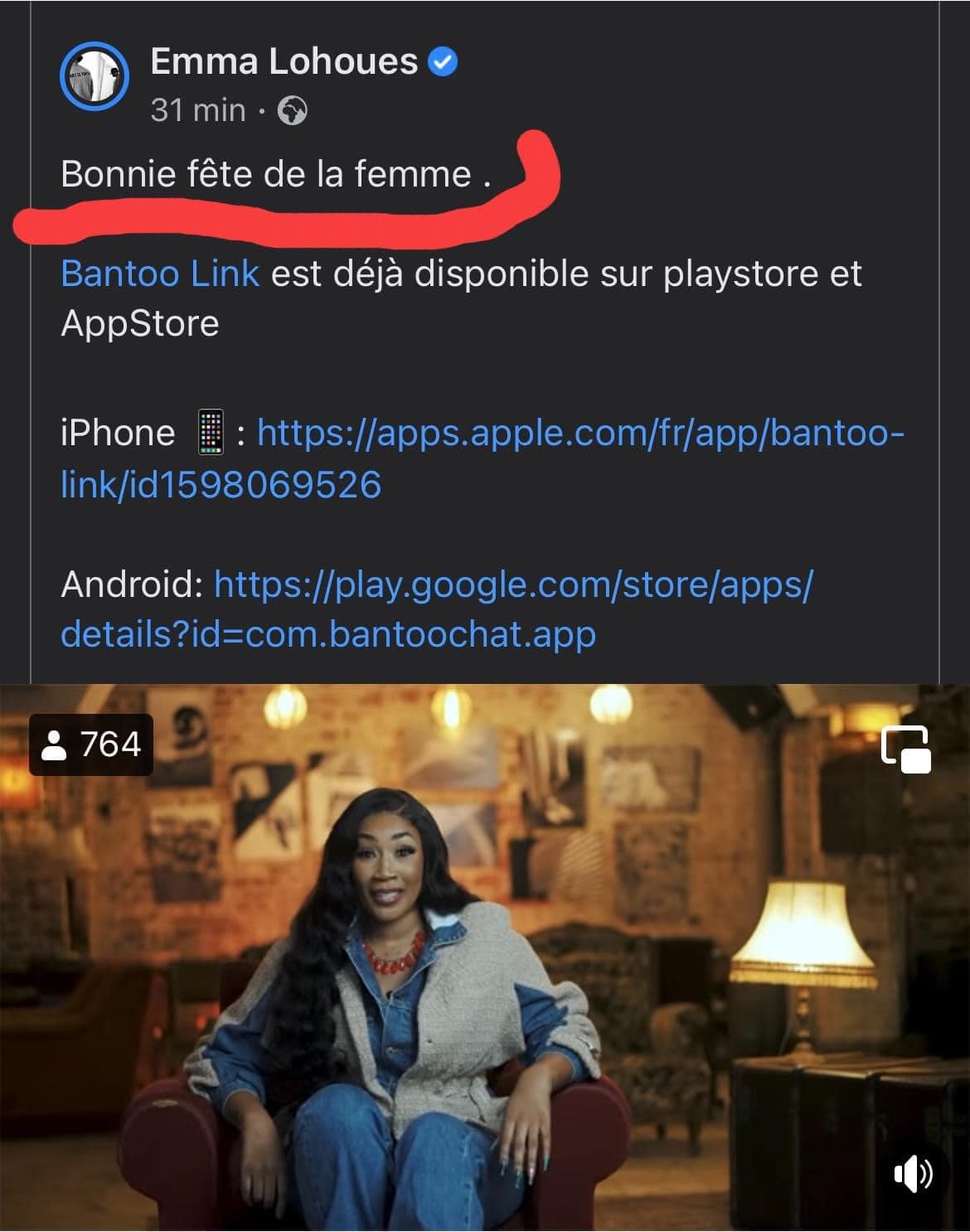
Task: Open the Emma Lohoues profile name
Action: click(284, 61)
